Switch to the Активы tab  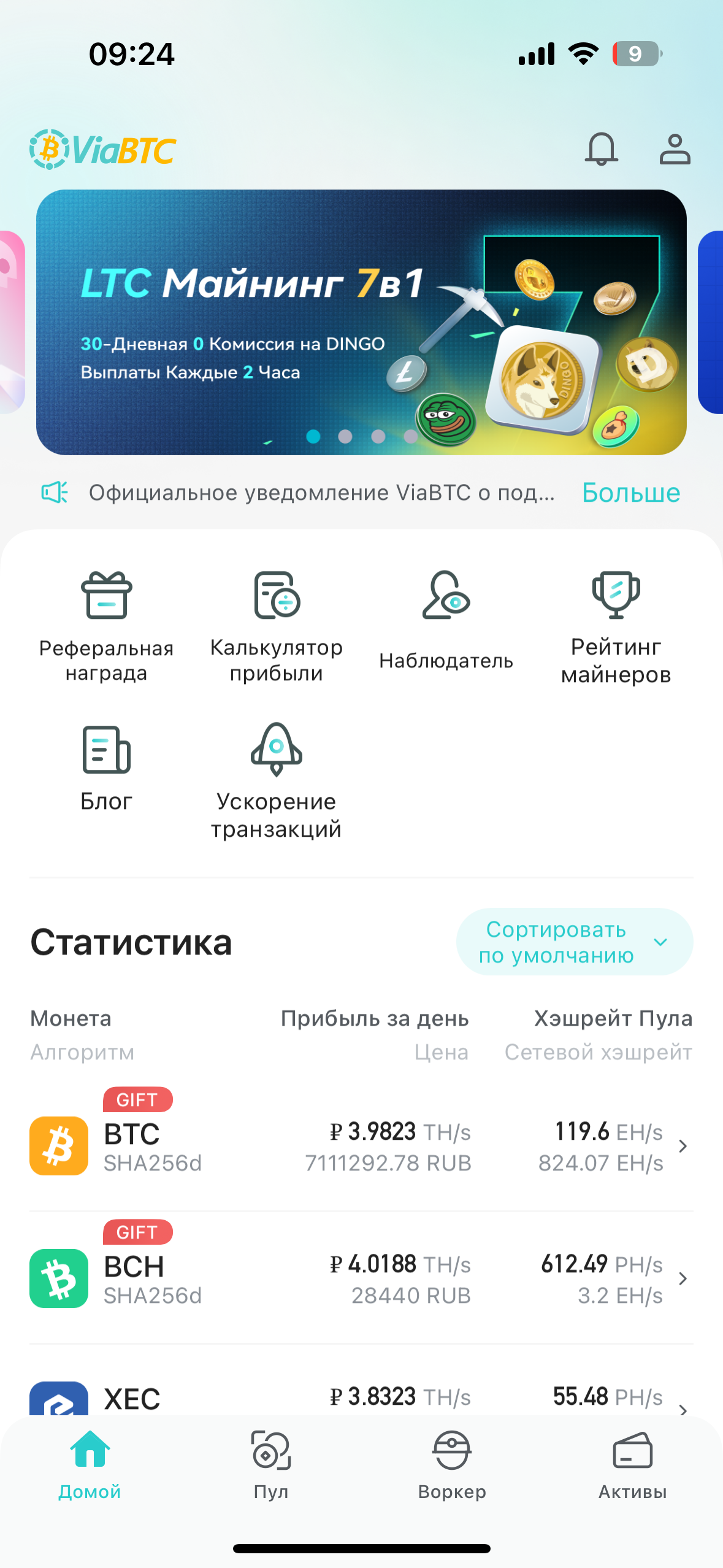click(x=632, y=1466)
